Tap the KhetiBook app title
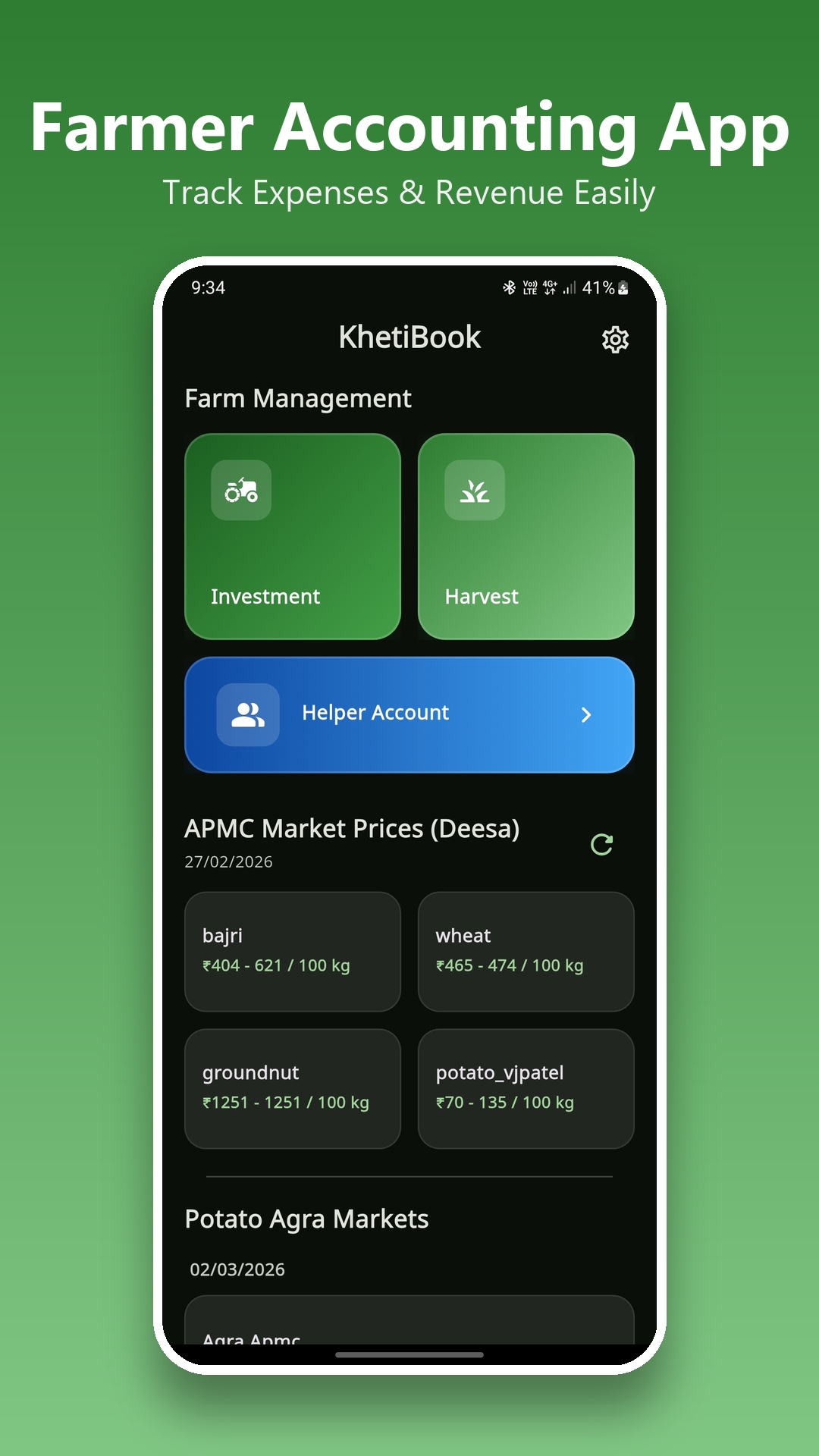The height and width of the screenshot is (1456, 819). tap(409, 337)
